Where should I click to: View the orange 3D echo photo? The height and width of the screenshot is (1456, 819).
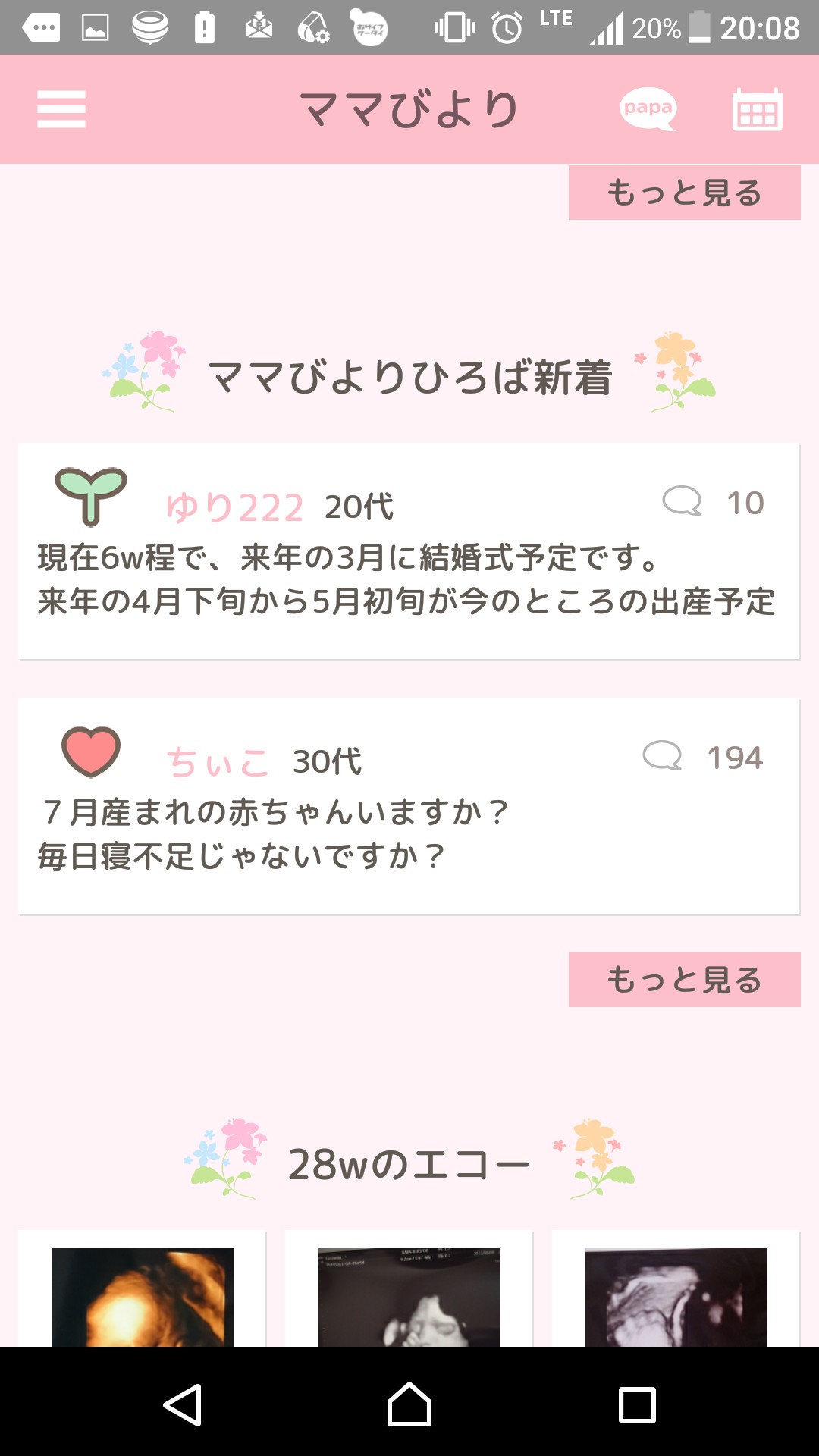tap(143, 1297)
